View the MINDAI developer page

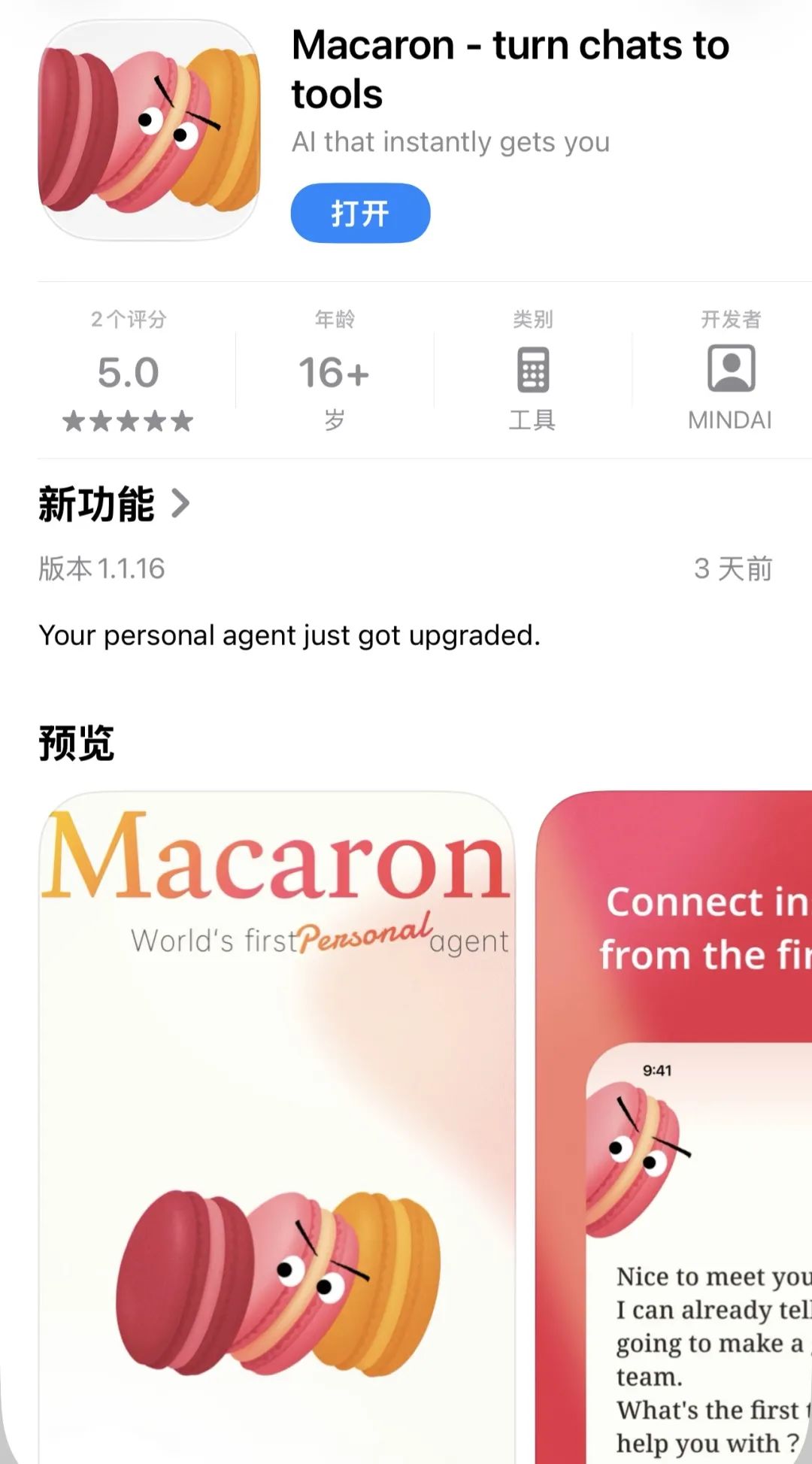pyautogui.click(x=730, y=373)
